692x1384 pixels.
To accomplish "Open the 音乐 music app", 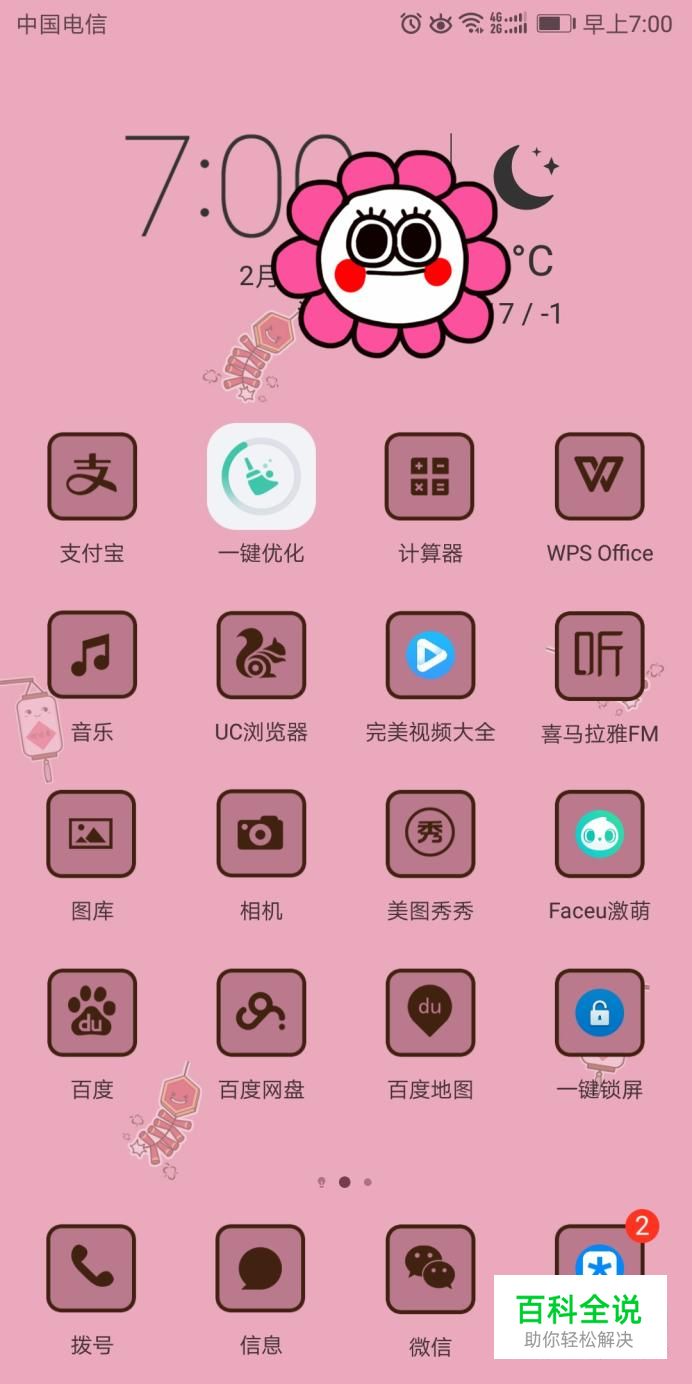I will (92, 655).
